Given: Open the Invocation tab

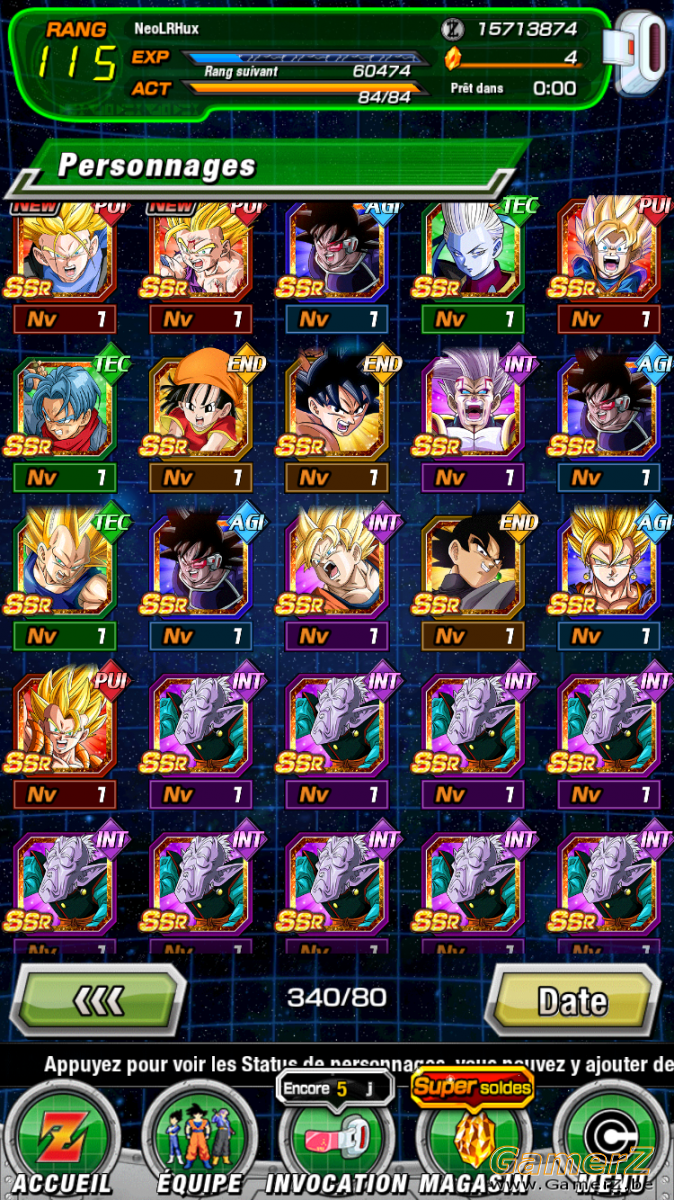Looking at the screenshot, I should click(x=336, y=1138).
